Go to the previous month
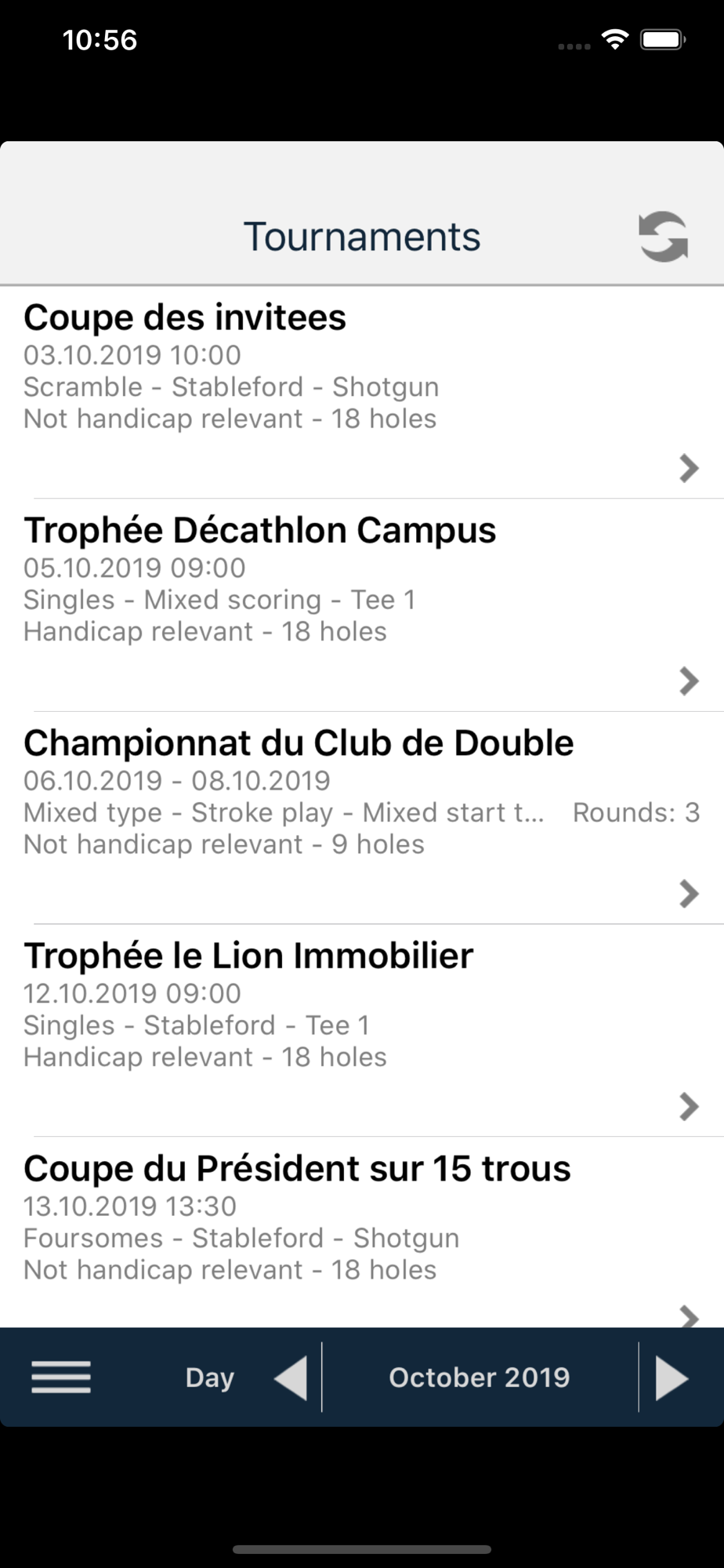Viewport: 724px width, 1568px height. (291, 1377)
